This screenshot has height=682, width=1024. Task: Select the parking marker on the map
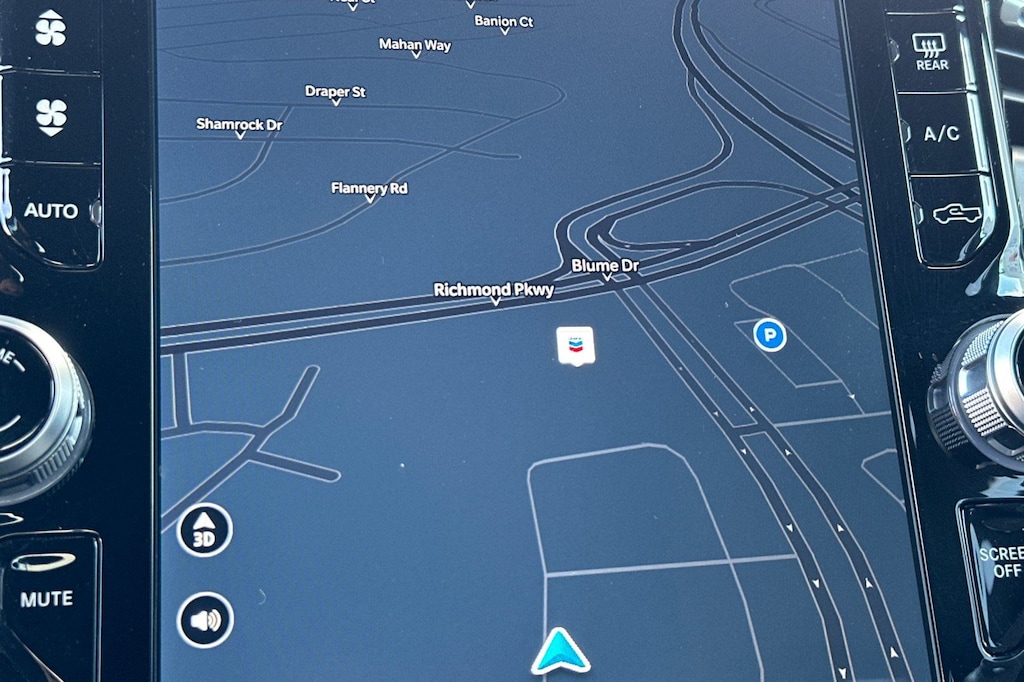coord(769,335)
